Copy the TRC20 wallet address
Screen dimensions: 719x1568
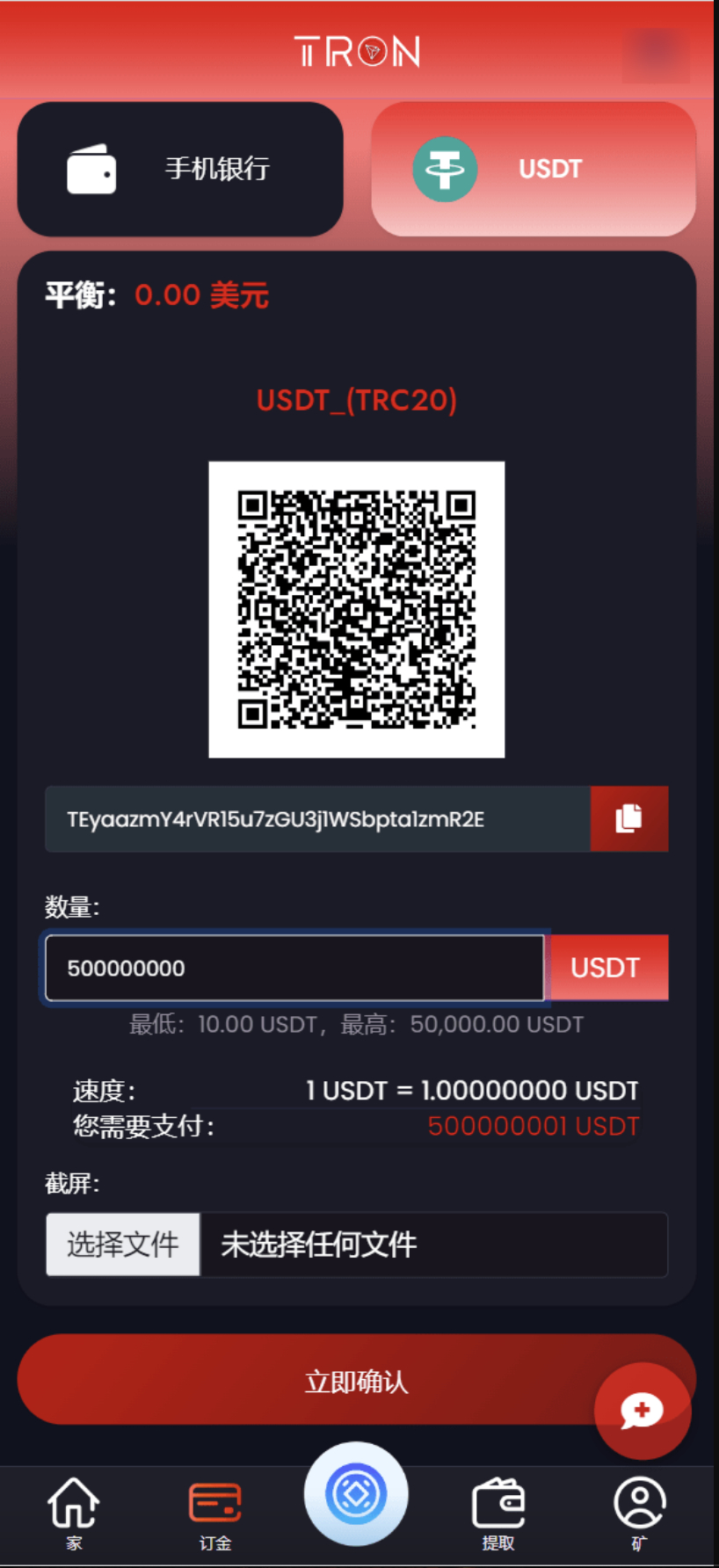pyautogui.click(x=628, y=818)
